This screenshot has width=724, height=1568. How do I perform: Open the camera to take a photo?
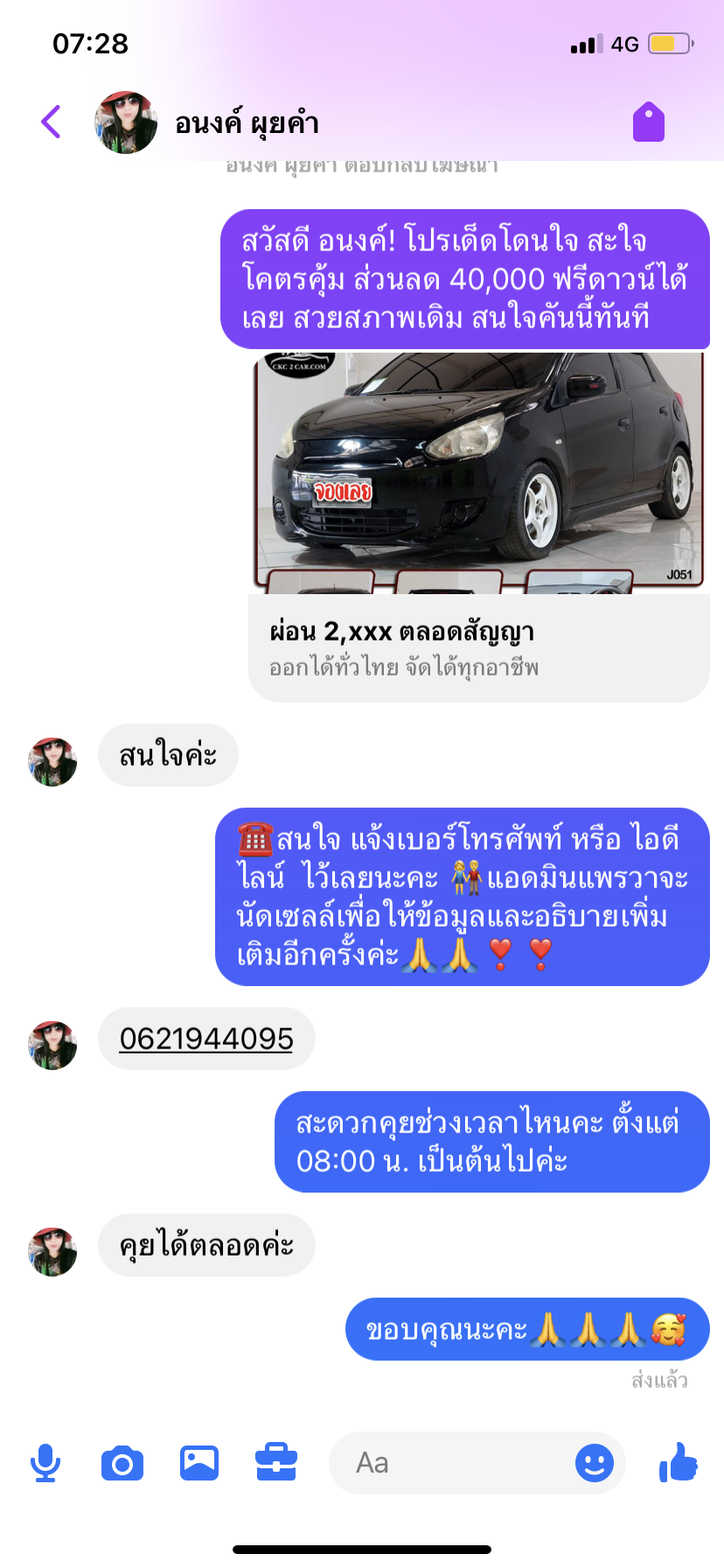[122, 1463]
